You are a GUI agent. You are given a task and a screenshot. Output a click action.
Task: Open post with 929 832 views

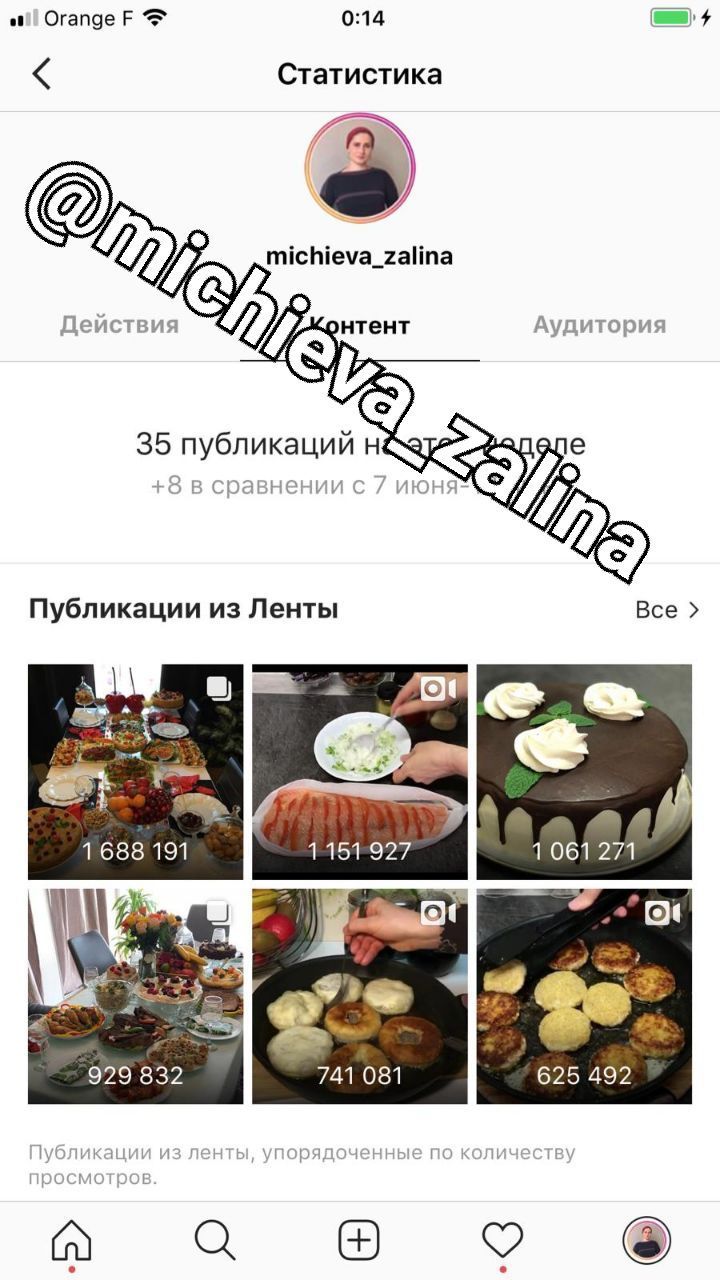tap(135, 996)
